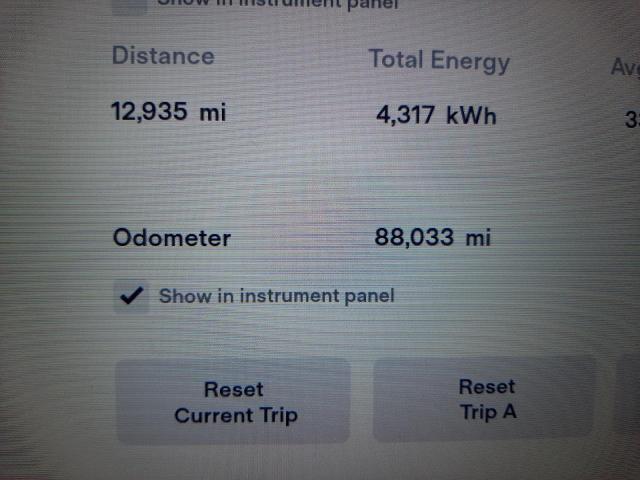Reset the Trip A data
The height and width of the screenshot is (480, 640).
486,399
